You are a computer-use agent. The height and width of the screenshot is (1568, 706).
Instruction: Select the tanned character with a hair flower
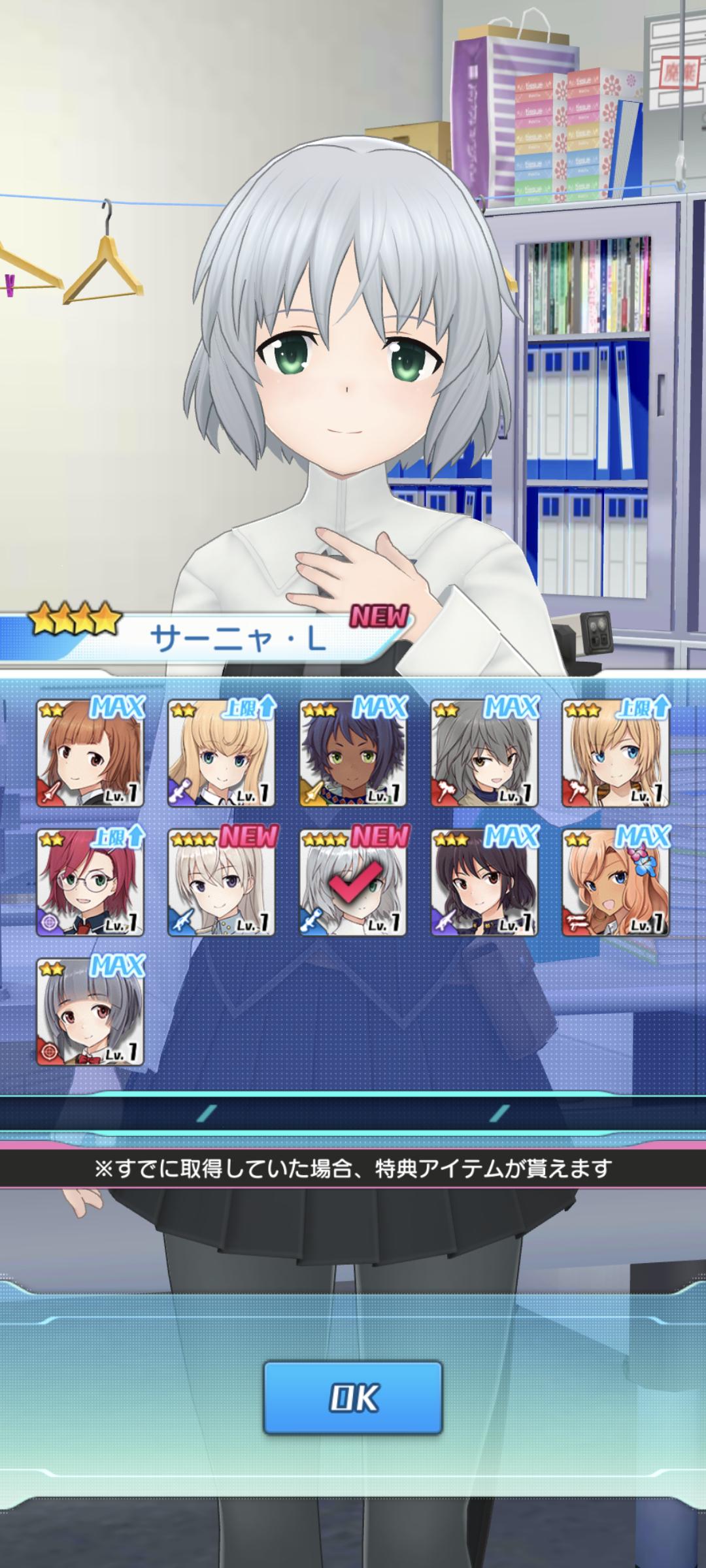click(616, 882)
